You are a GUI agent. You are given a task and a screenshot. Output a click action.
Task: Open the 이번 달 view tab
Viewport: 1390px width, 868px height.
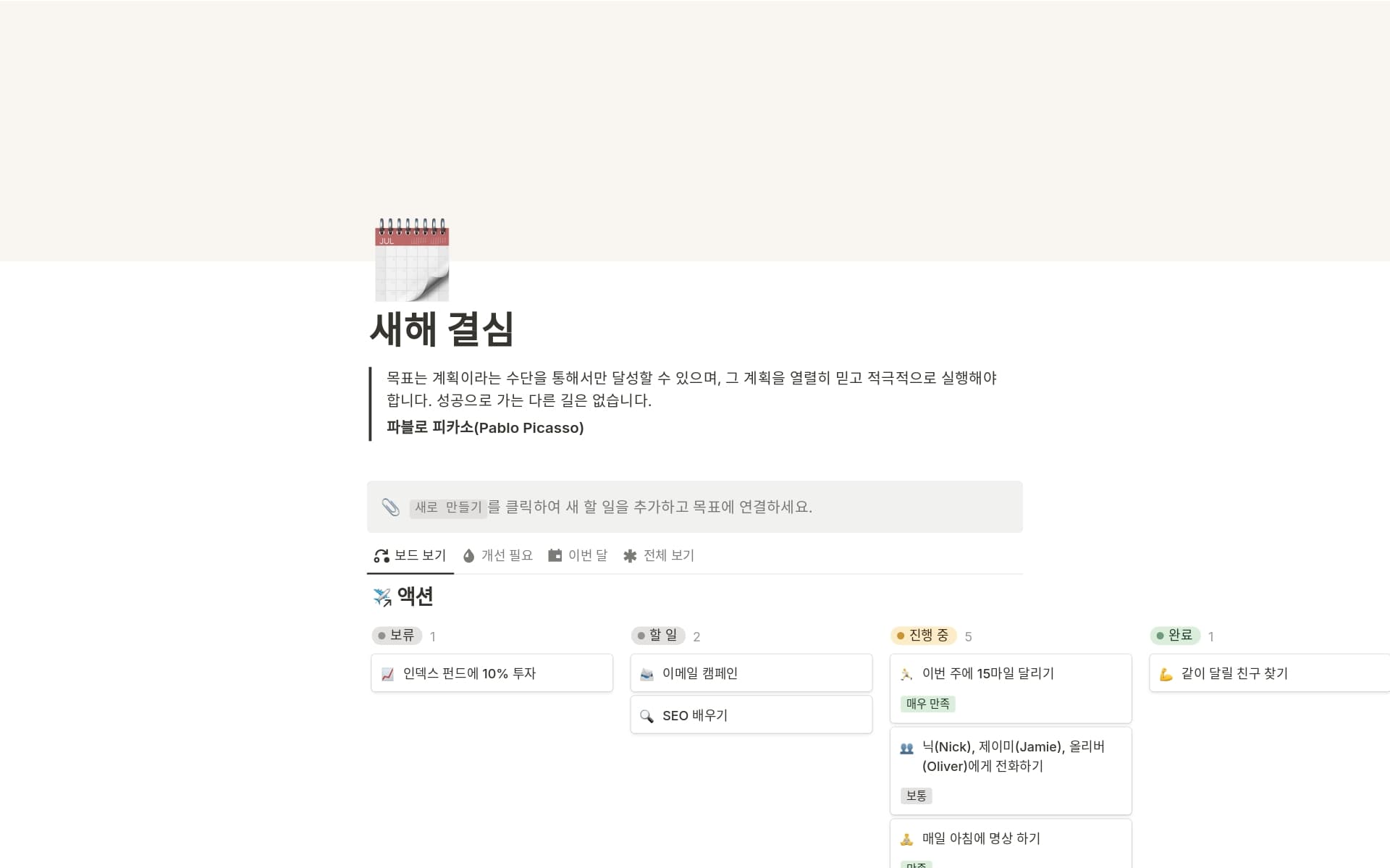(578, 555)
